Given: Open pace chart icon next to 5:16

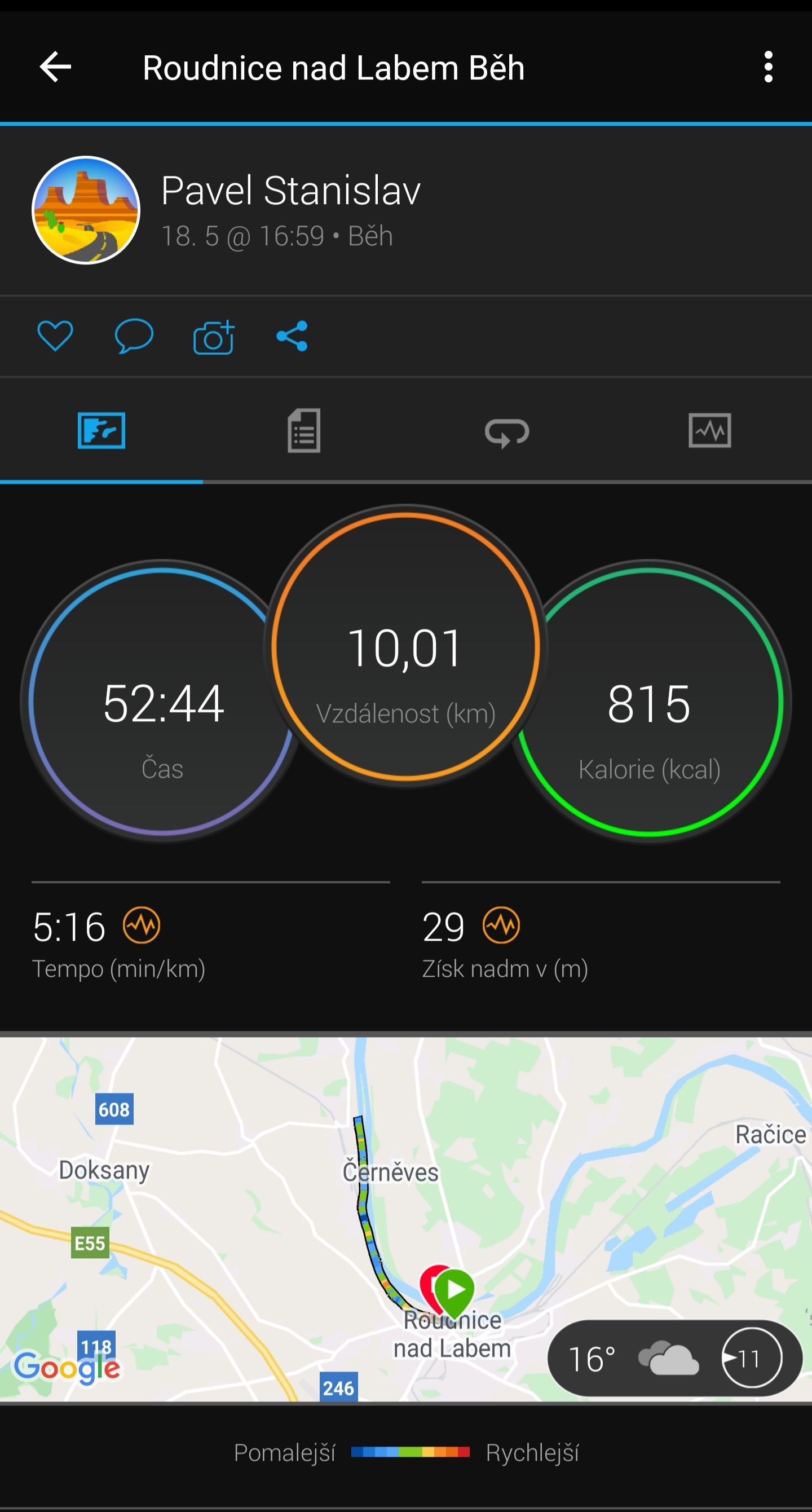Looking at the screenshot, I should pos(142,925).
